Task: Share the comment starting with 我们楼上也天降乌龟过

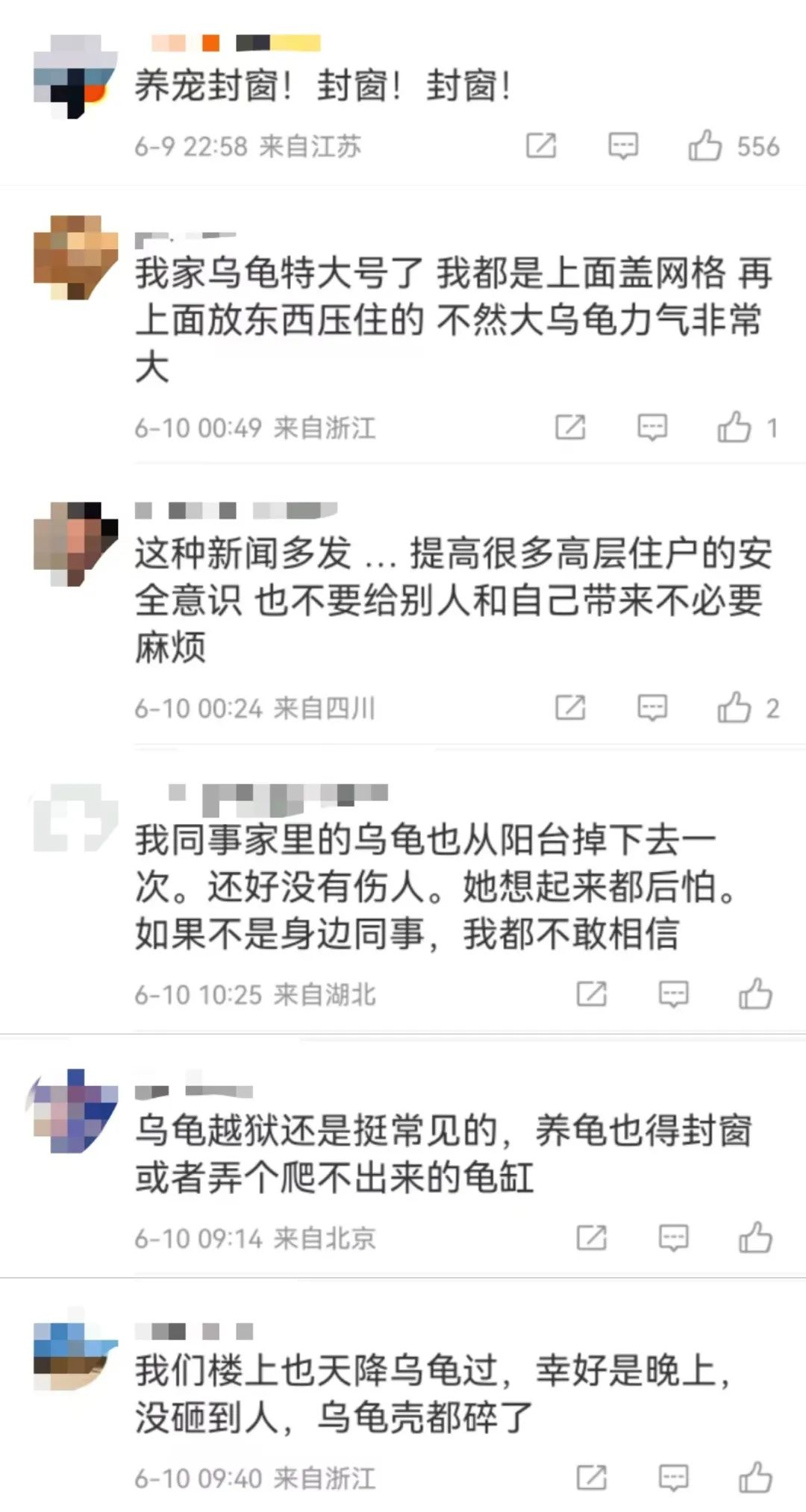Action: point(592,1477)
